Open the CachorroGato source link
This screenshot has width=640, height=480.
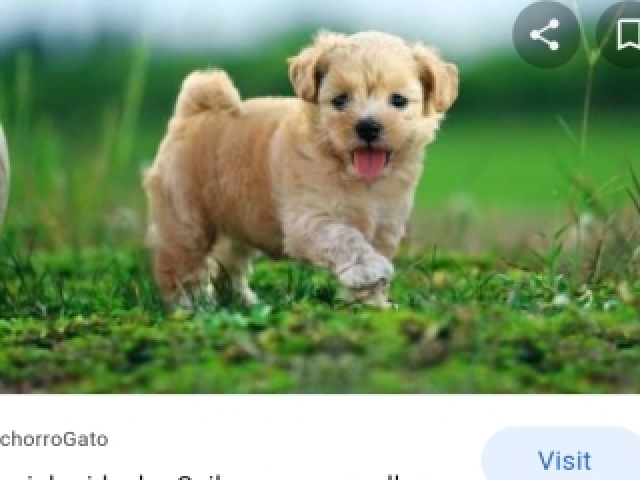[54, 439]
